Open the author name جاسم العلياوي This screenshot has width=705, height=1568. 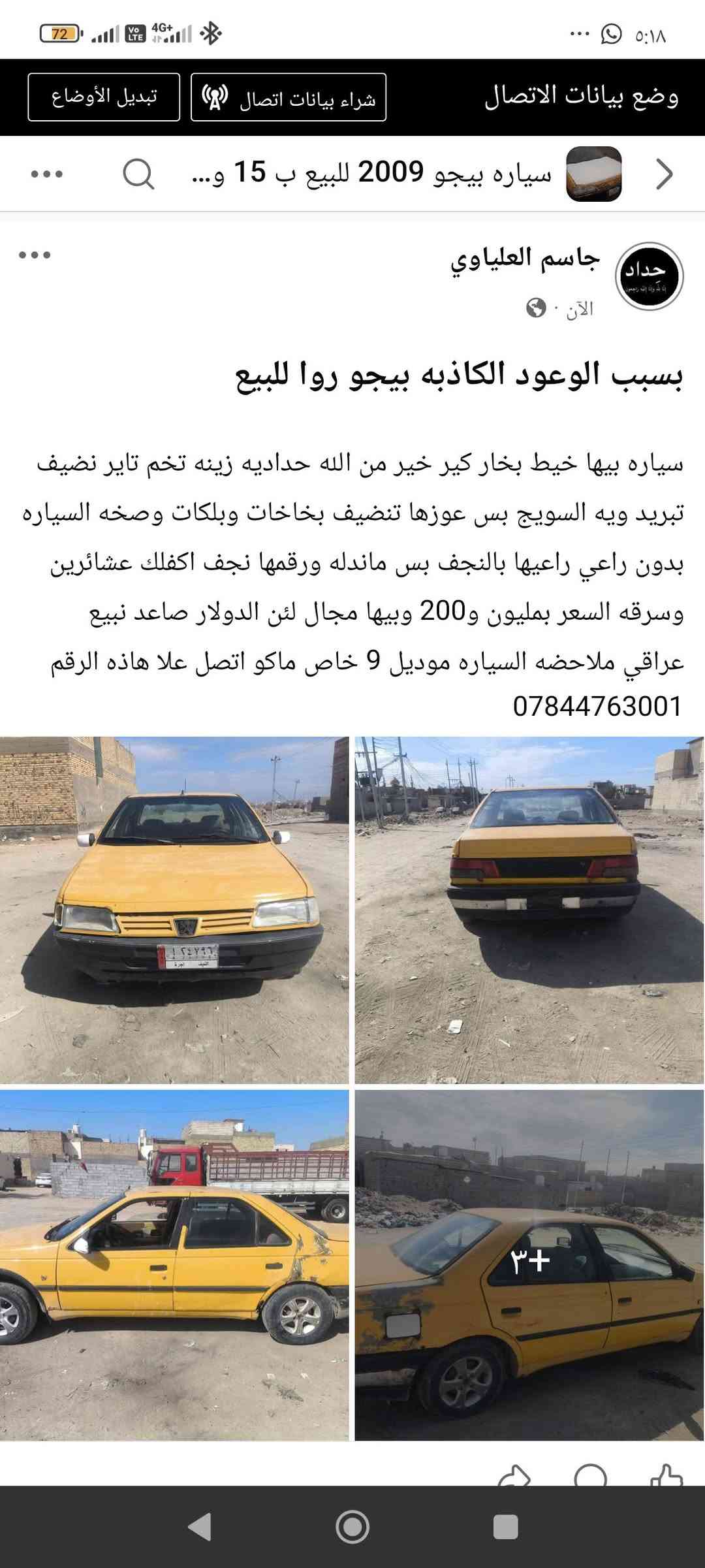pyautogui.click(x=525, y=258)
